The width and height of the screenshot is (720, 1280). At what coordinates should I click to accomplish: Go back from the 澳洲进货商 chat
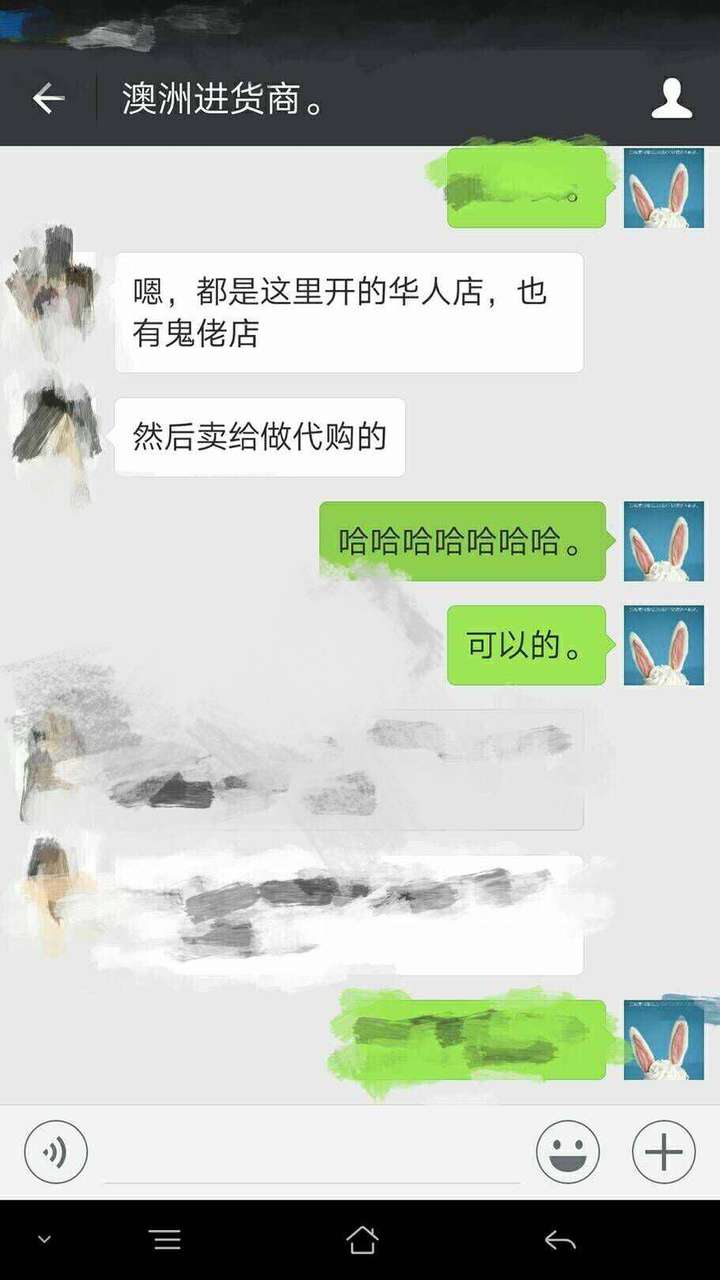[x=47, y=98]
